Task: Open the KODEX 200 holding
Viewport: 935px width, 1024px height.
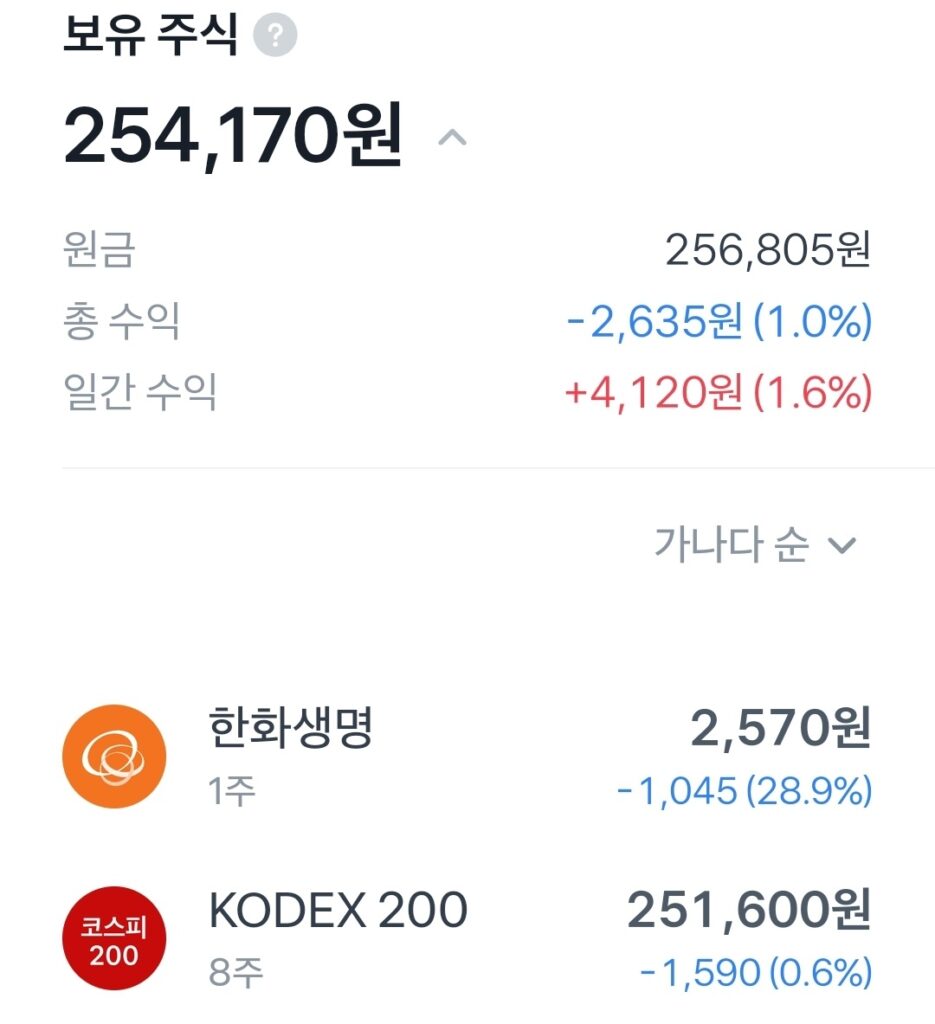Action: (x=465, y=940)
